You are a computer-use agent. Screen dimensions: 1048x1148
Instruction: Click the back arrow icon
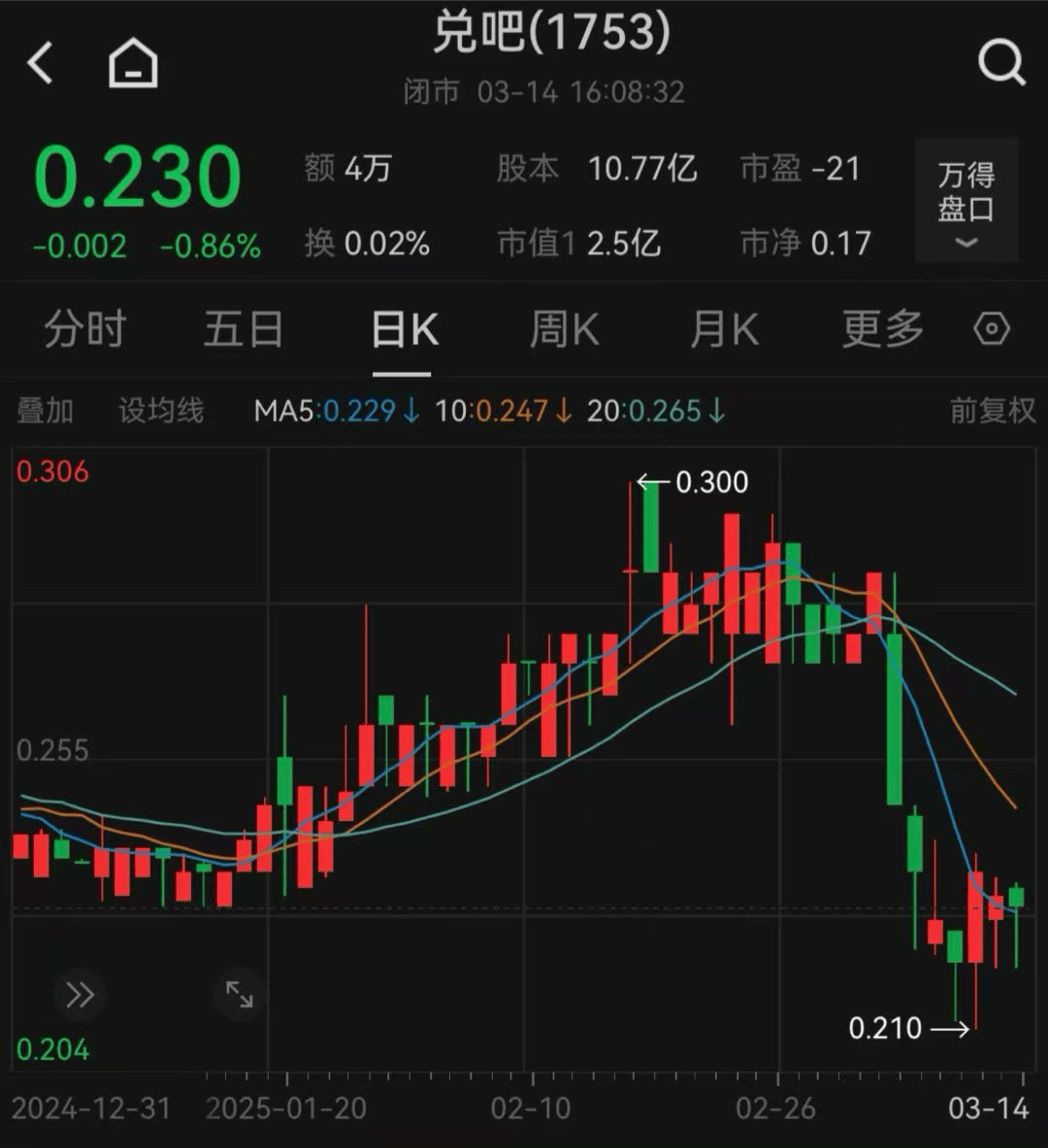coord(39,61)
